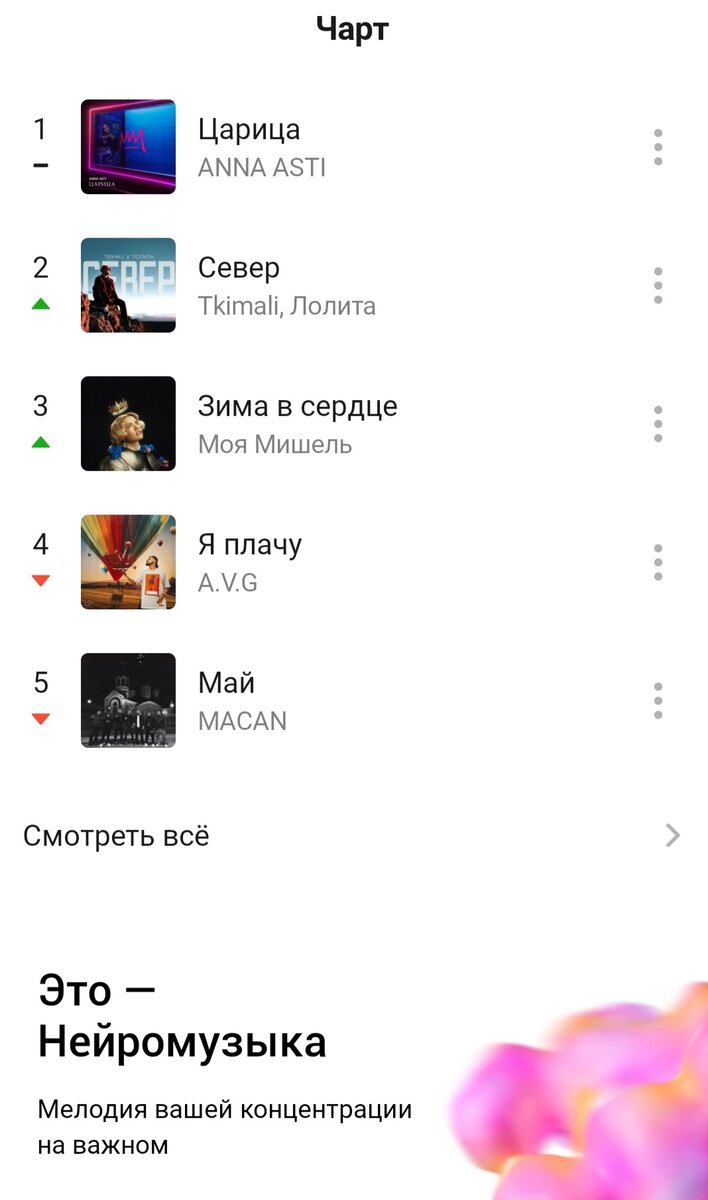Play the track Май by MACAN
Image resolution: width=708 pixels, height=1200 pixels.
(242, 700)
